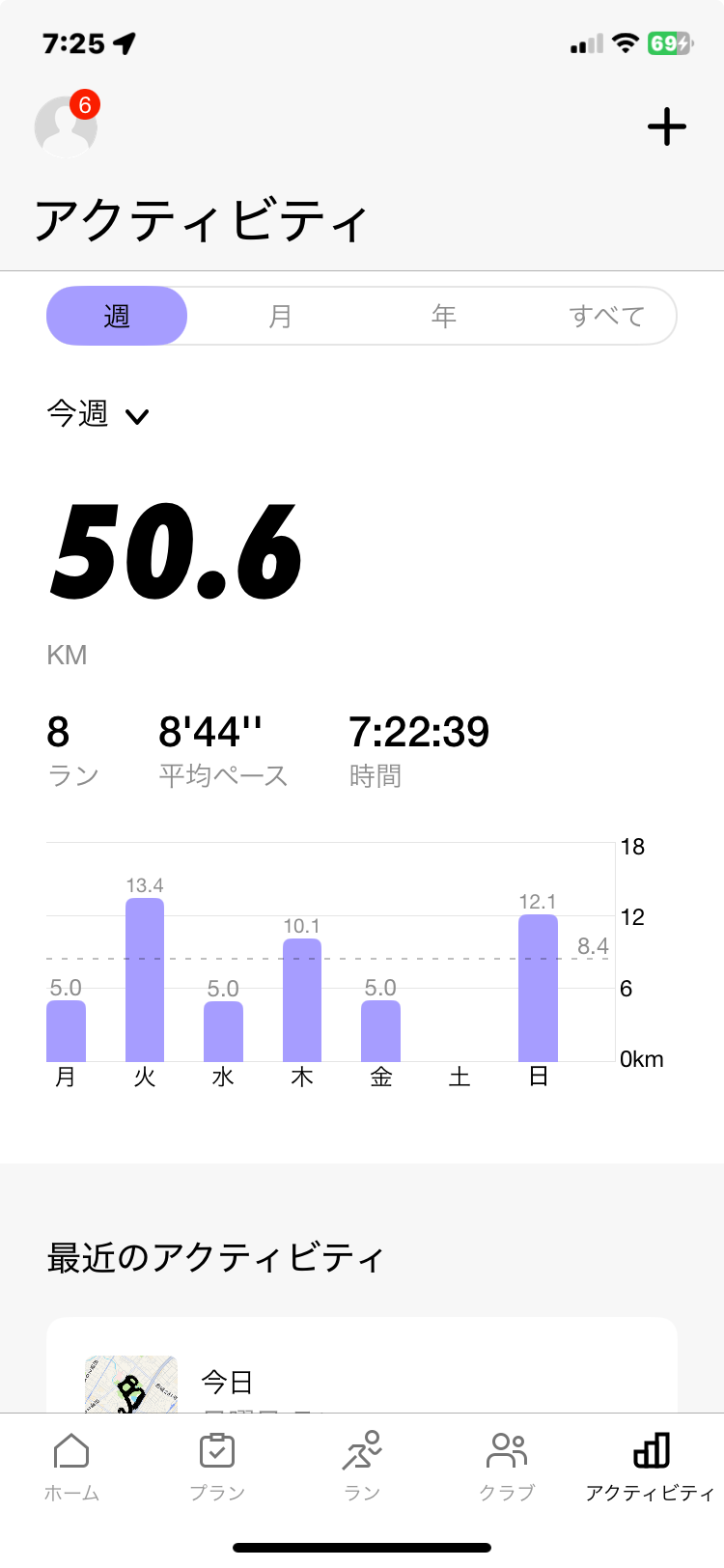724x1568 pixels.
Task: Select the アクティビティ tab
Action: click(651, 1467)
